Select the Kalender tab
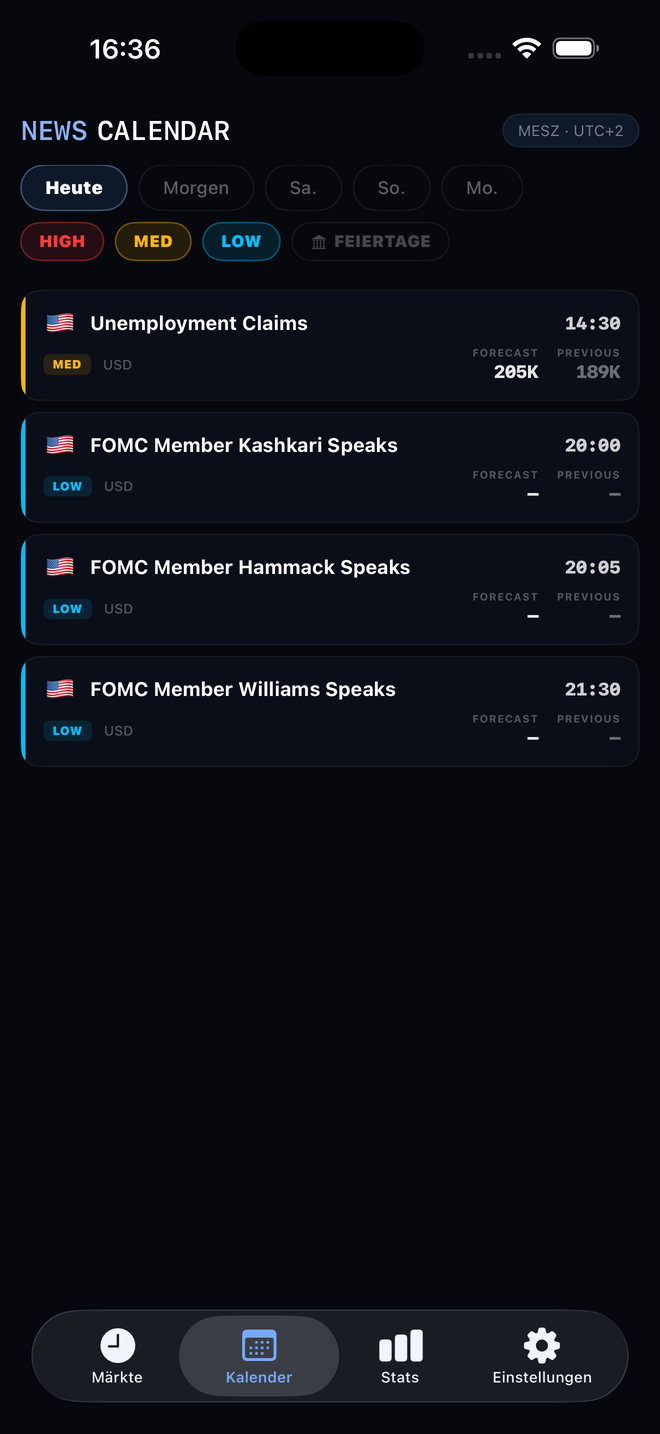 click(259, 1356)
